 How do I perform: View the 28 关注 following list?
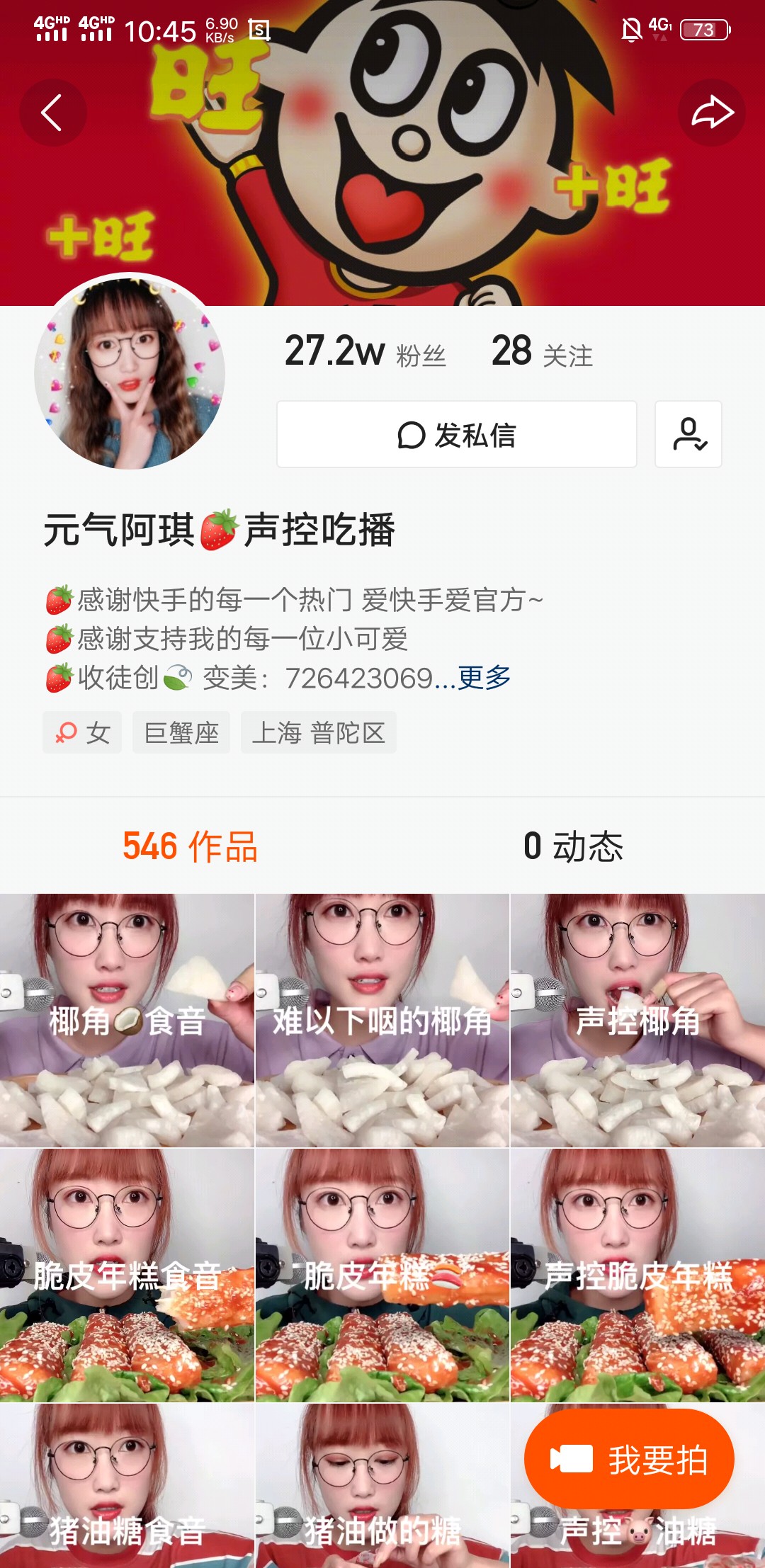[x=543, y=351]
